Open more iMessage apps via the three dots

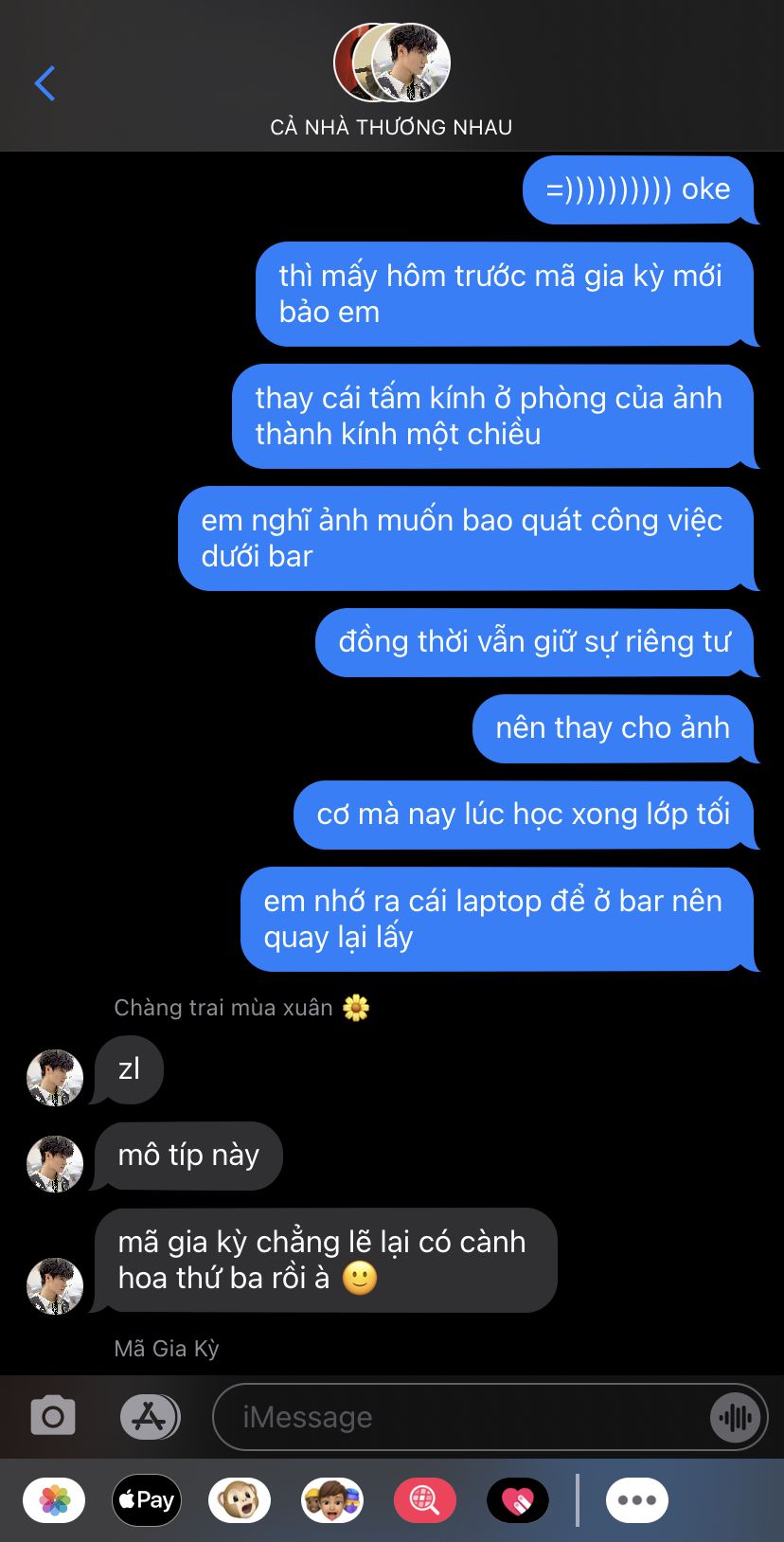coord(636,1500)
